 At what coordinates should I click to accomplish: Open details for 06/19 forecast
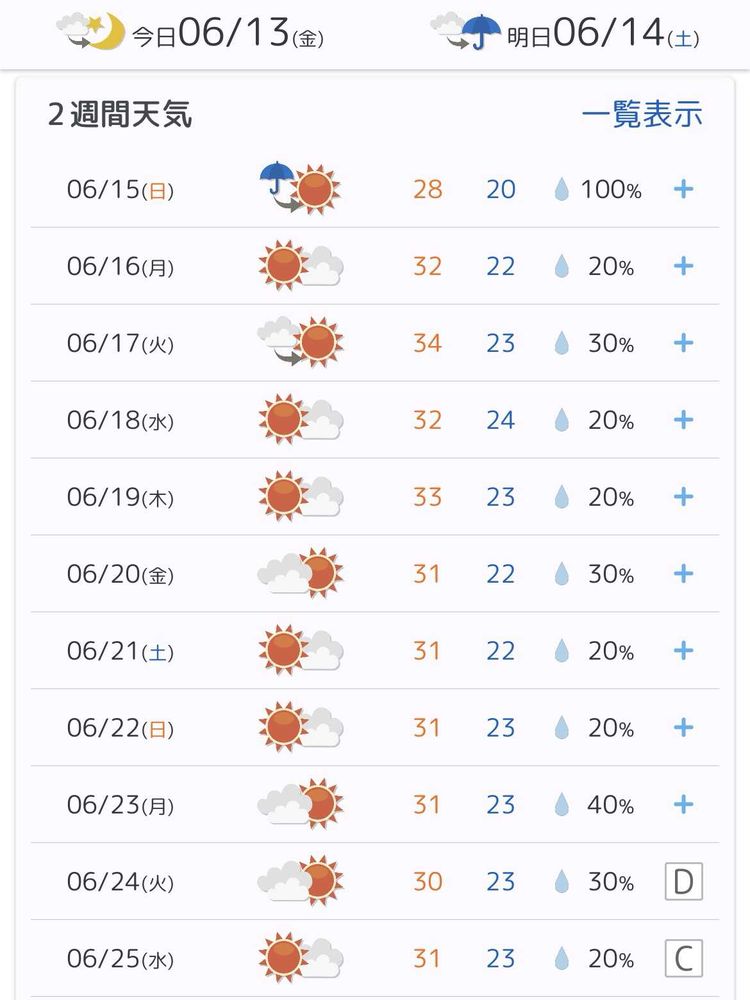point(684,497)
